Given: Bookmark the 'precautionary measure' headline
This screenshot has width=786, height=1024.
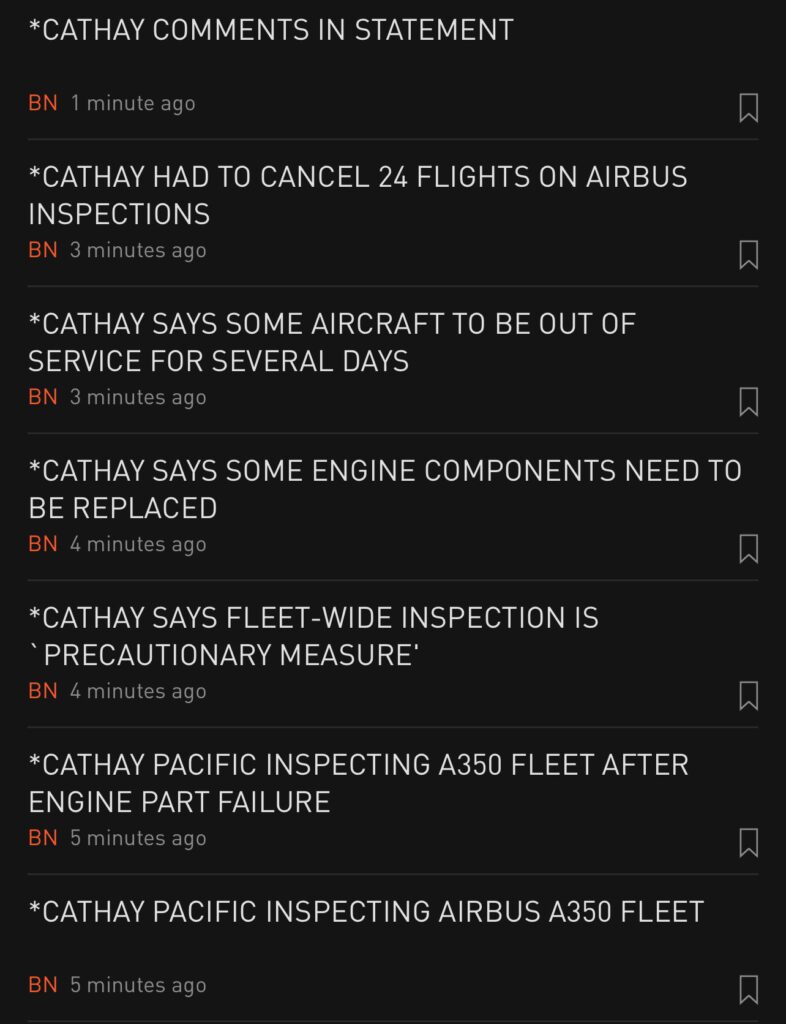Looking at the screenshot, I should click(x=748, y=695).
